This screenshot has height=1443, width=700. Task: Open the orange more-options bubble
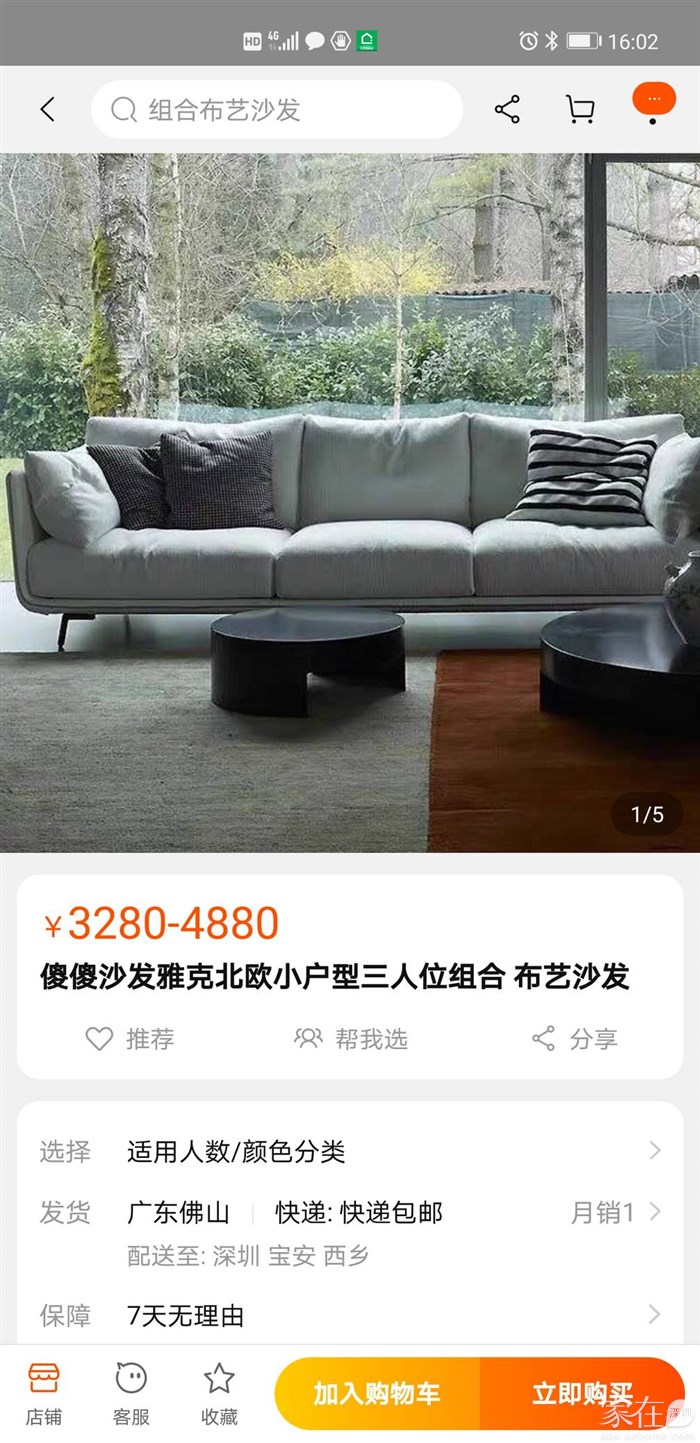653,103
